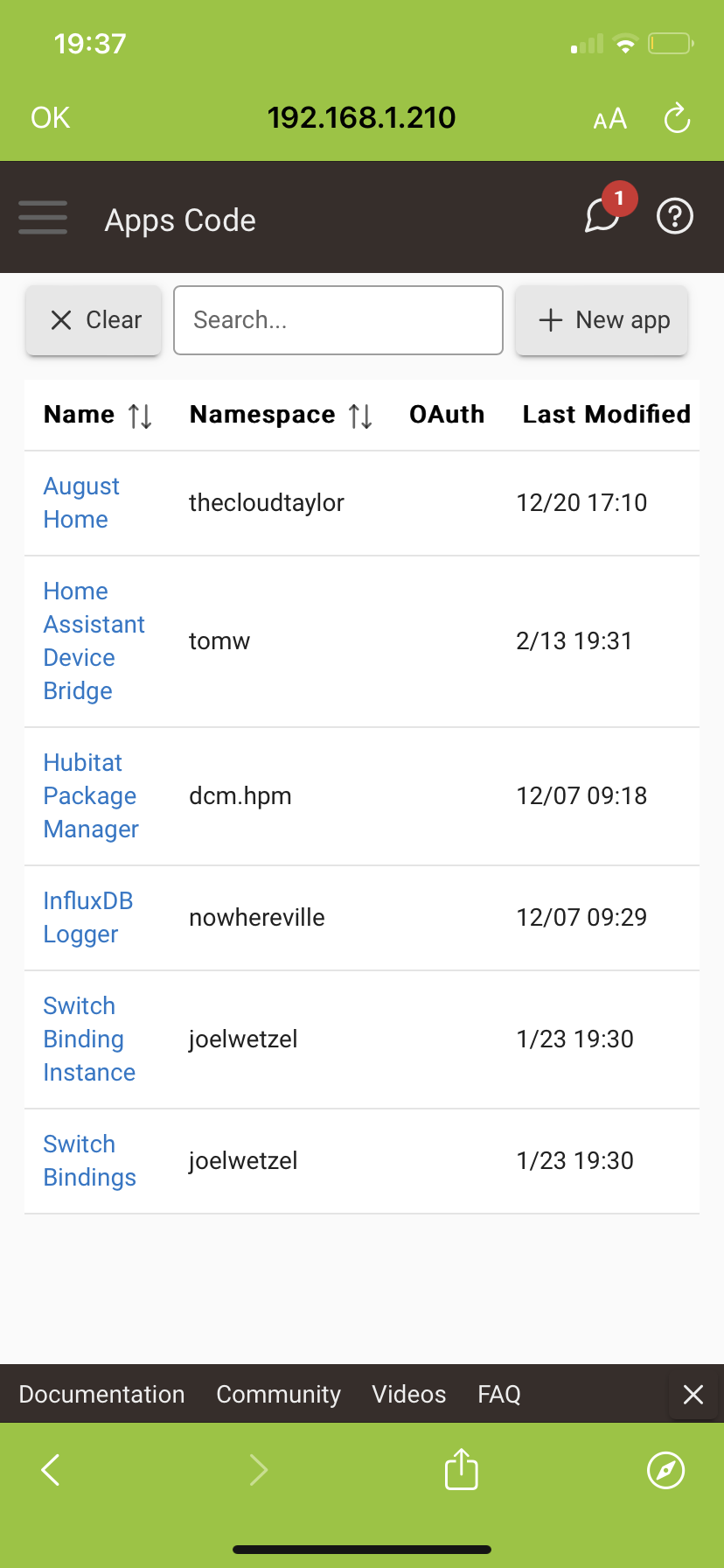
Task: Open the Documentation footer link
Action: tap(101, 1394)
